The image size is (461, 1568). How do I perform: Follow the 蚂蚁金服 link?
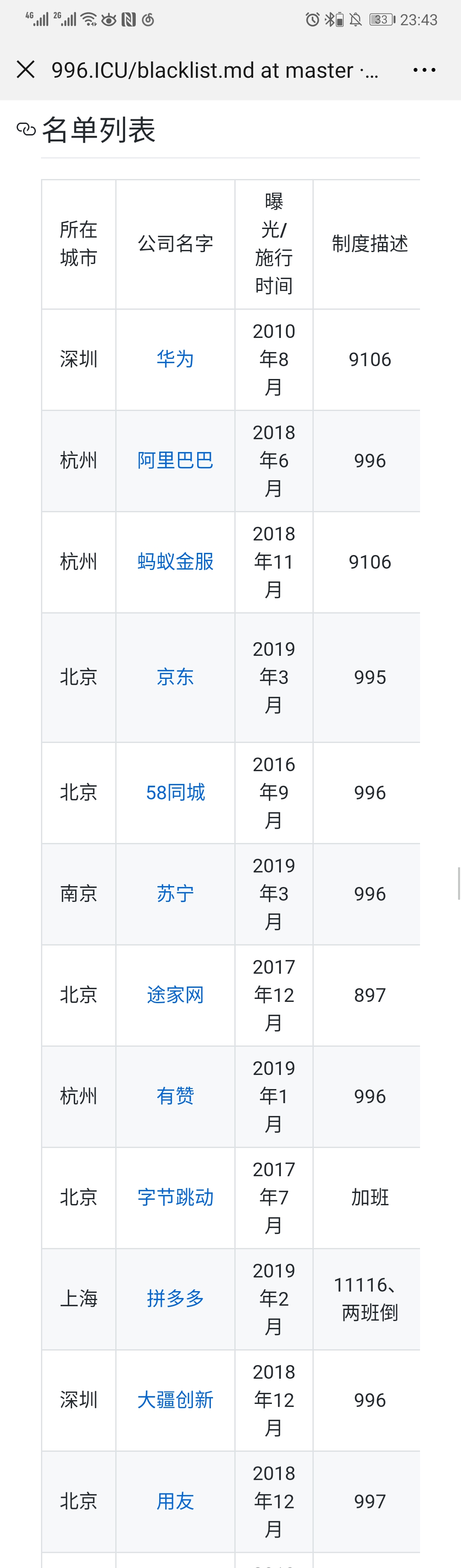click(x=175, y=561)
